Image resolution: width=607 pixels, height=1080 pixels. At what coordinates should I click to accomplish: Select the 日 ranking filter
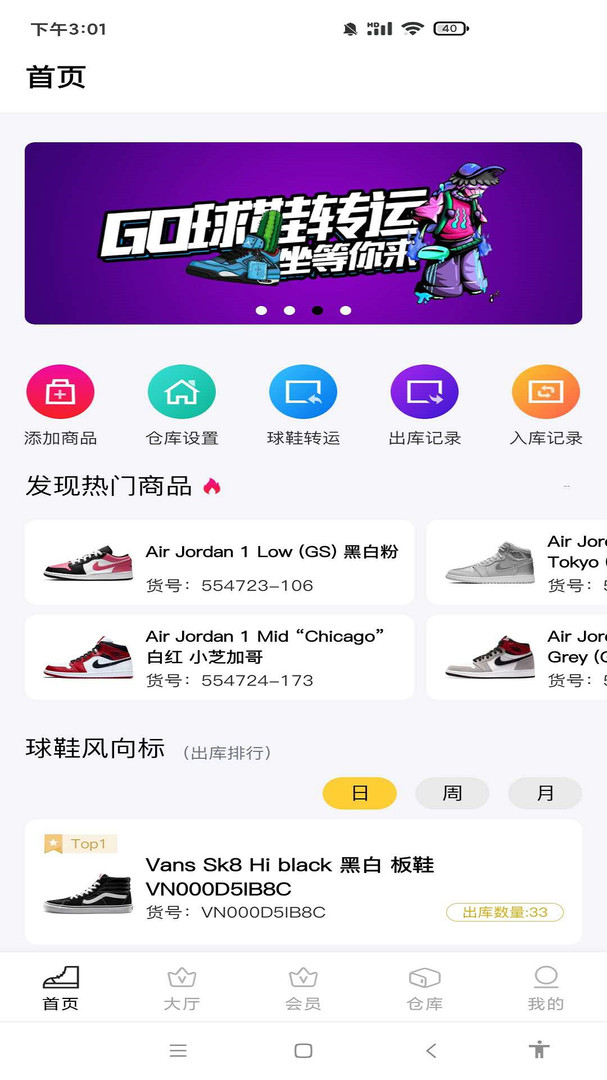(360, 793)
